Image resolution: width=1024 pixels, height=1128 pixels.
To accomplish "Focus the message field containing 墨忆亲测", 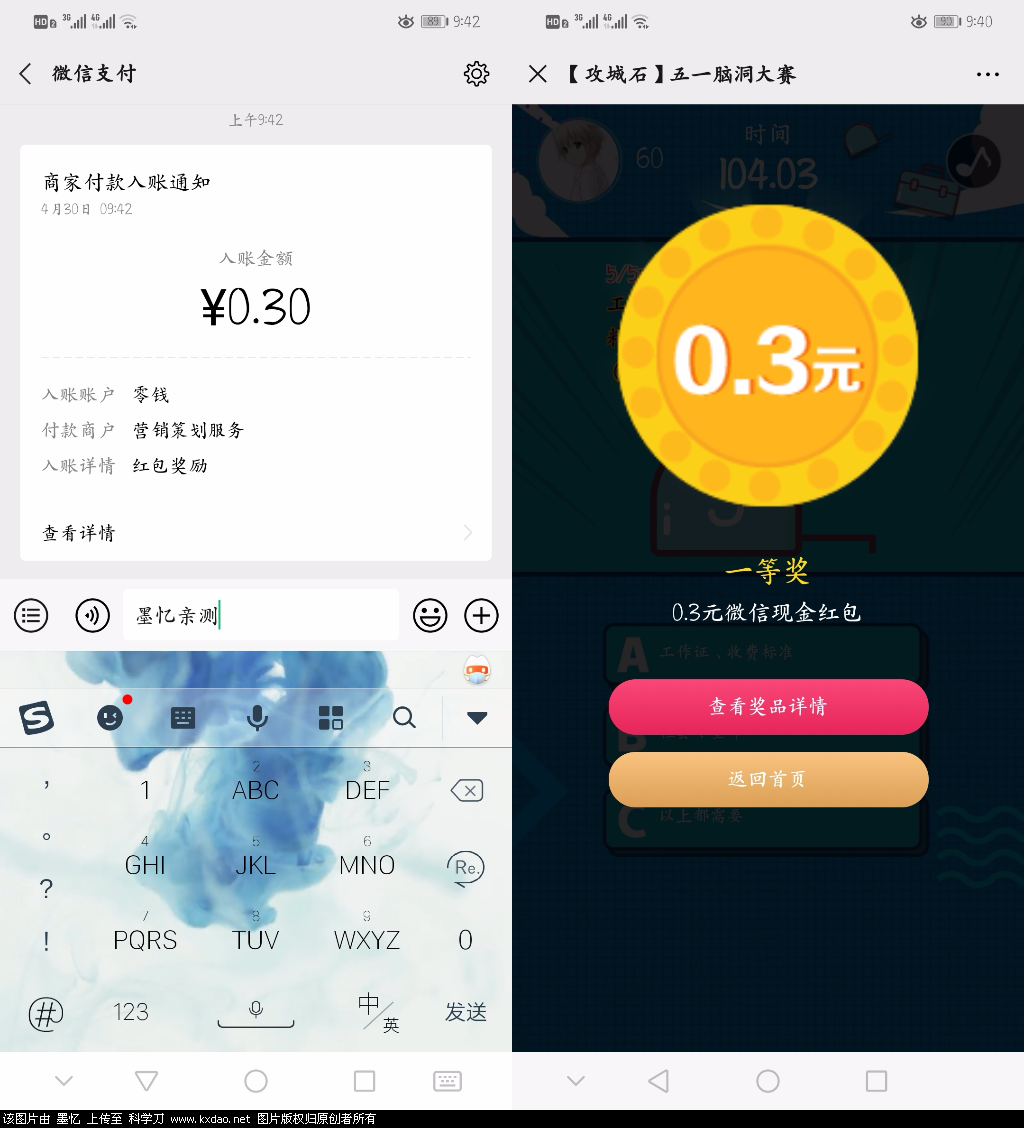I will [x=260, y=615].
